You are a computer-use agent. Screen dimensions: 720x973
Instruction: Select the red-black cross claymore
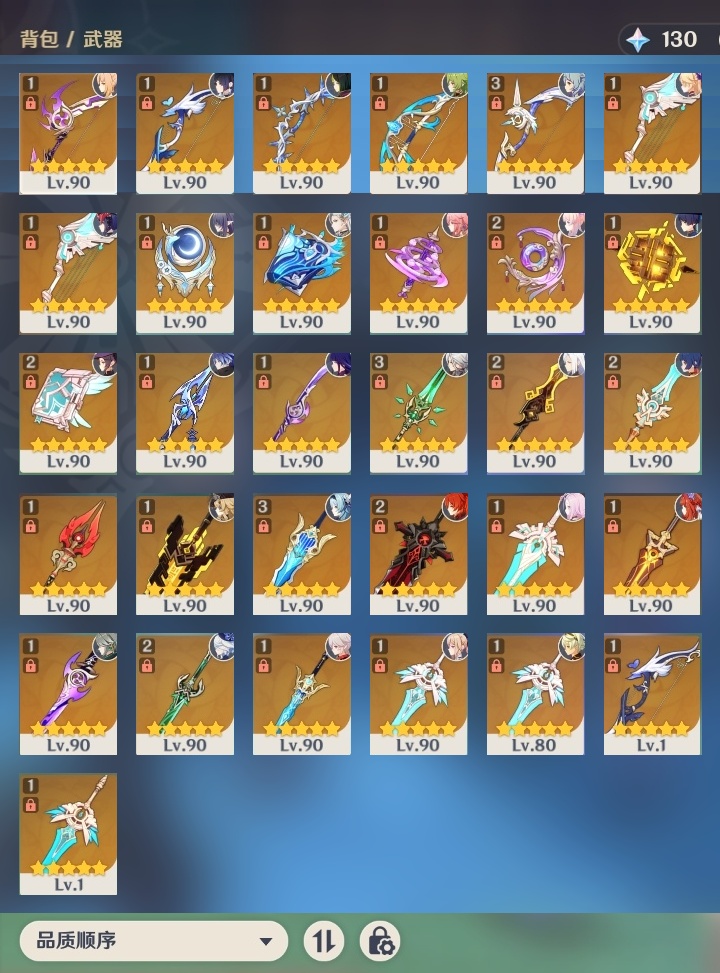tap(418, 552)
